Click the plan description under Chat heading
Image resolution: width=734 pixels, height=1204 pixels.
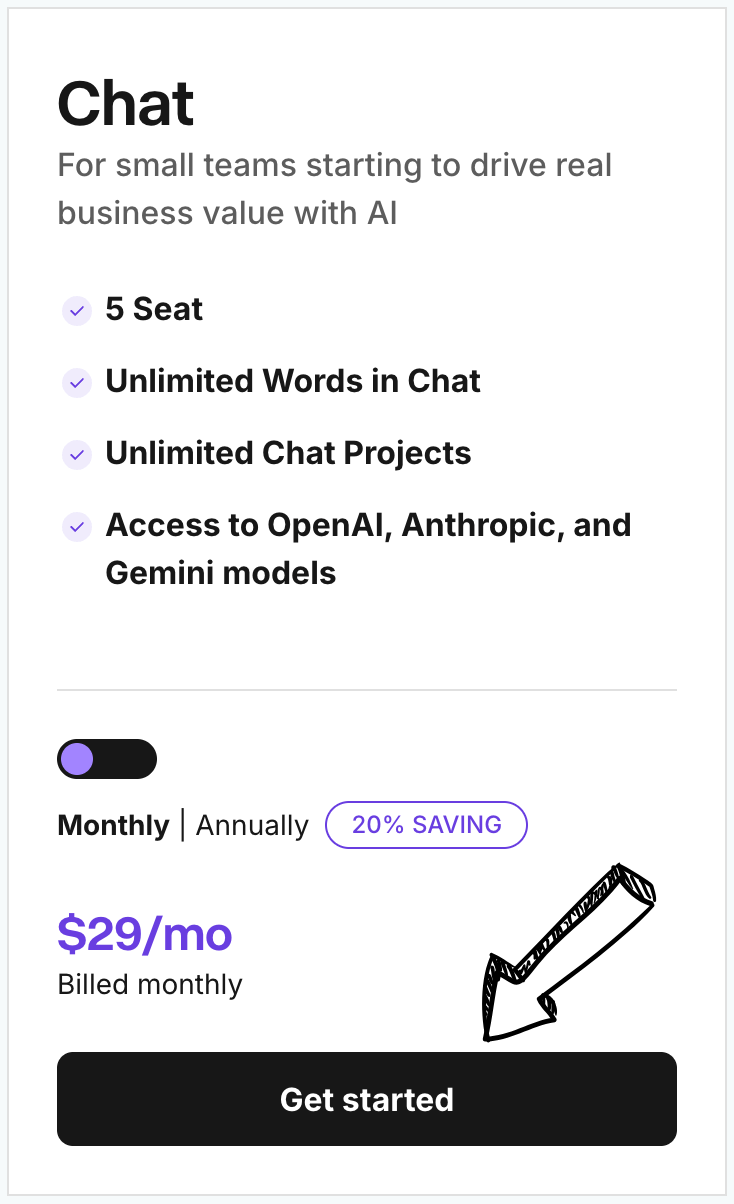334,188
